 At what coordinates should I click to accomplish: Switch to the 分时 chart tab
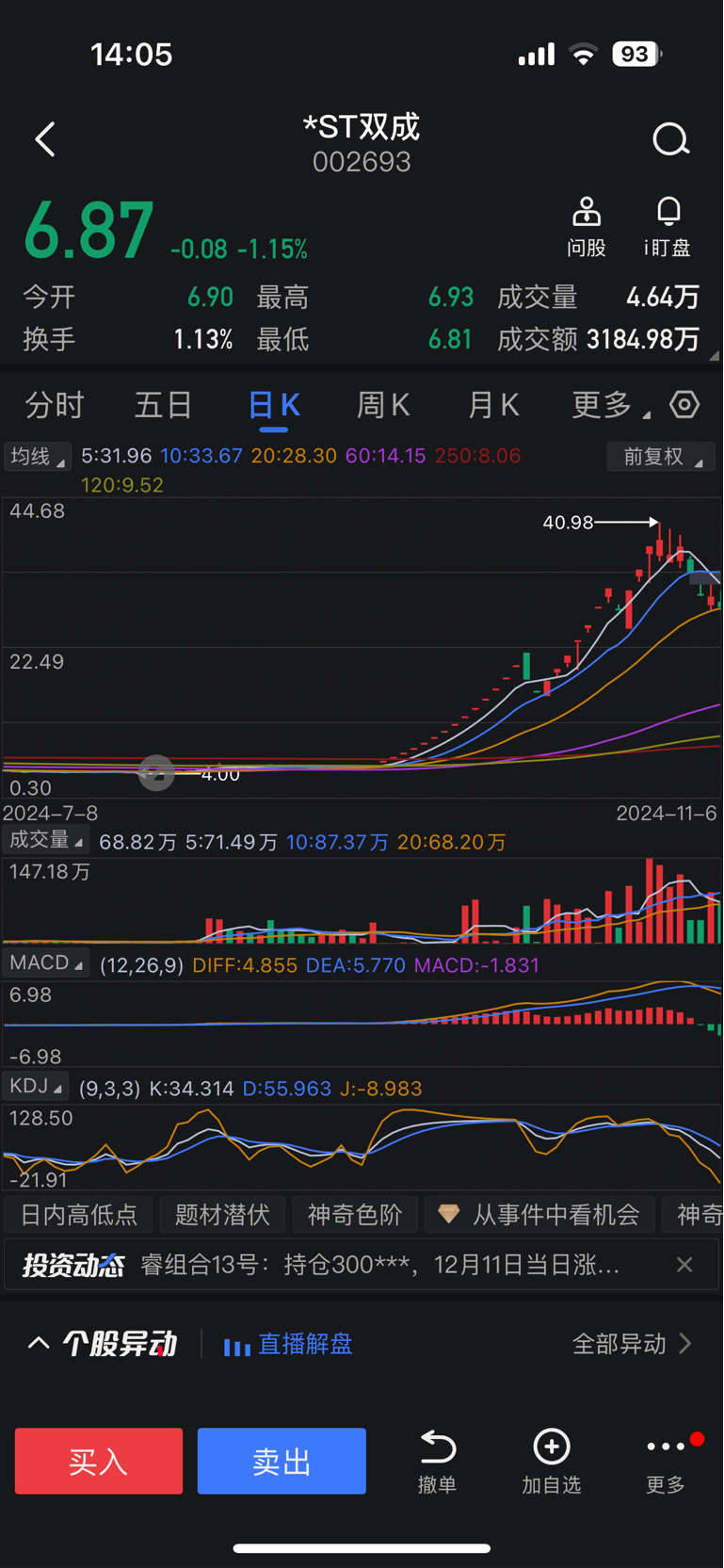55,405
